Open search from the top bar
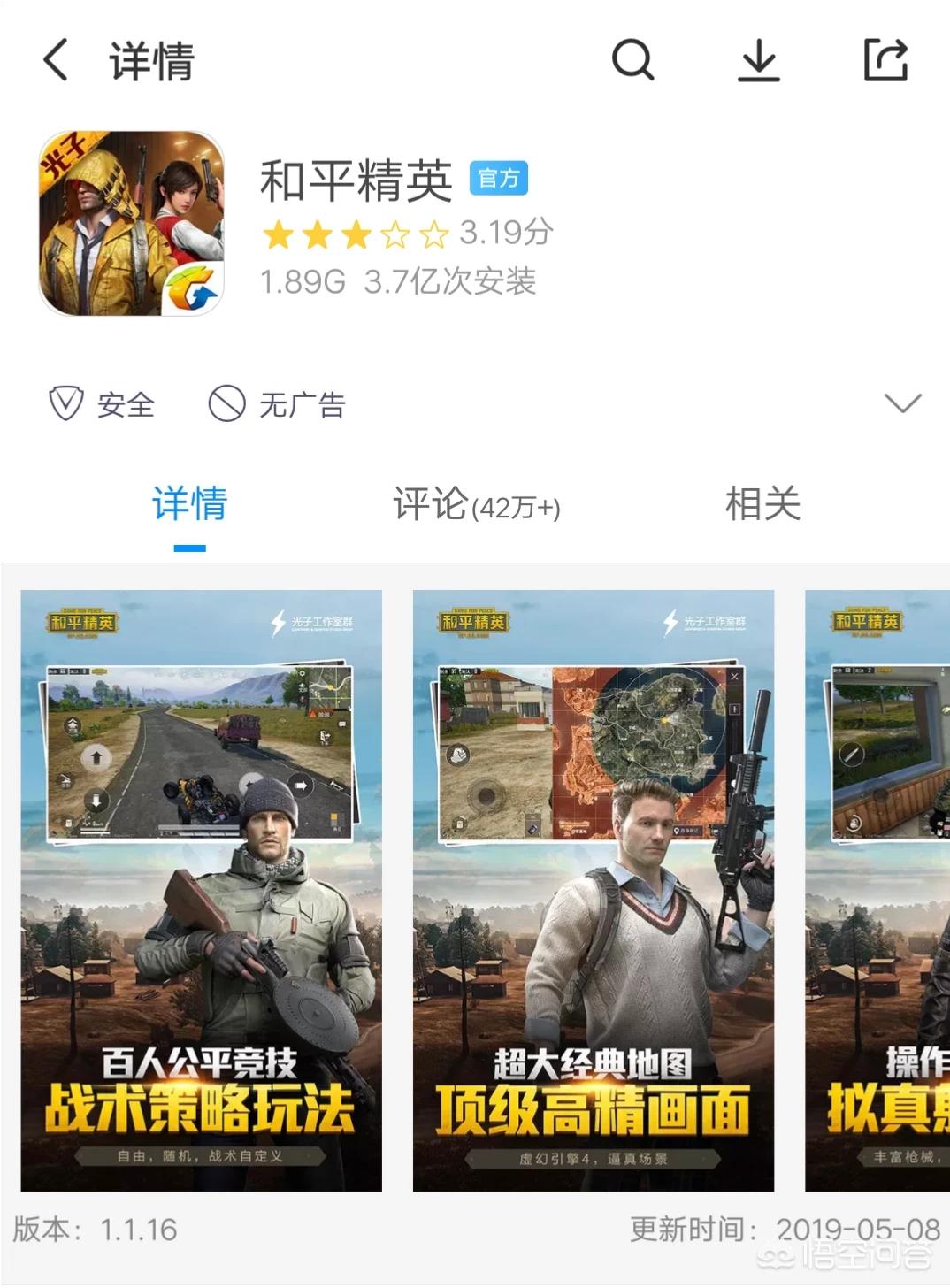The height and width of the screenshot is (1288, 950). [632, 61]
